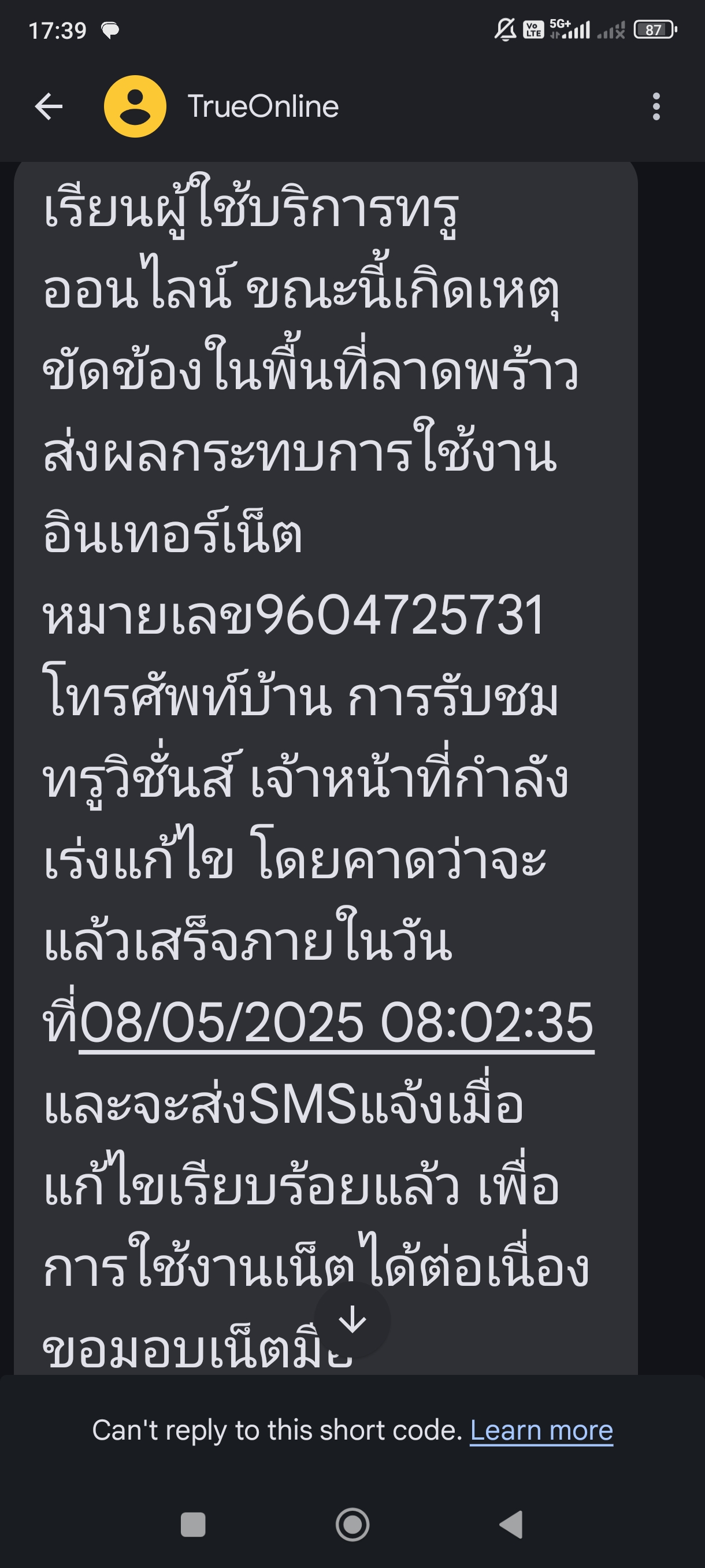Open recent apps with the square button
Screen dimensions: 705x1568
click(x=194, y=1525)
